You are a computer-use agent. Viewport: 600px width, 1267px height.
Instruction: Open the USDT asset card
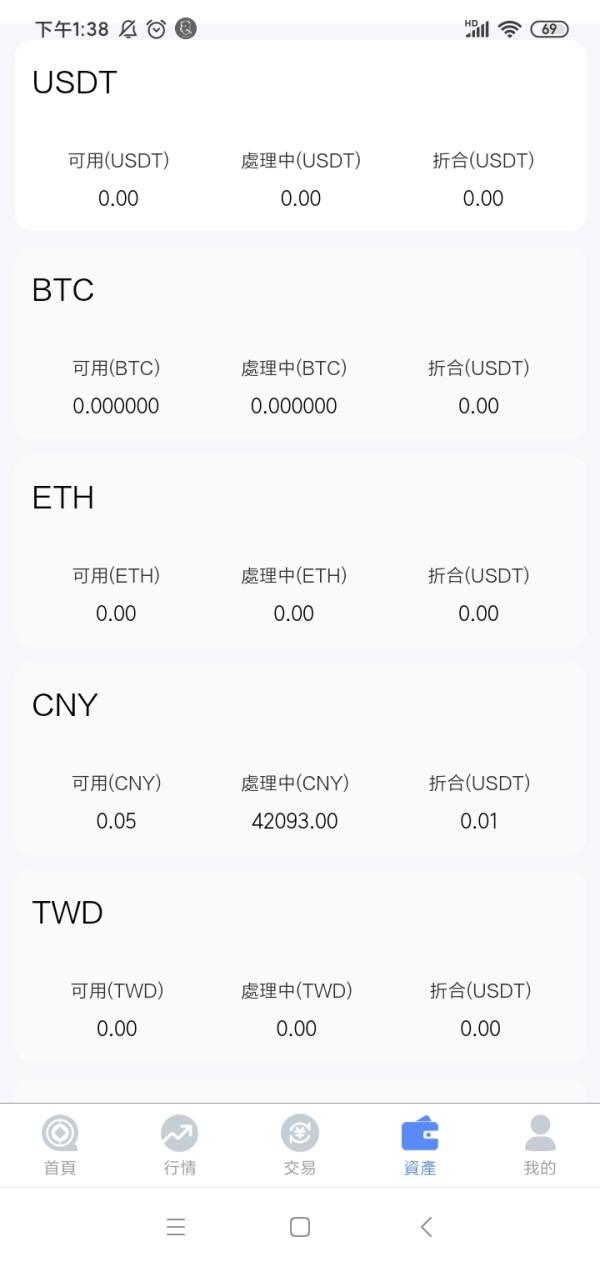point(300,135)
